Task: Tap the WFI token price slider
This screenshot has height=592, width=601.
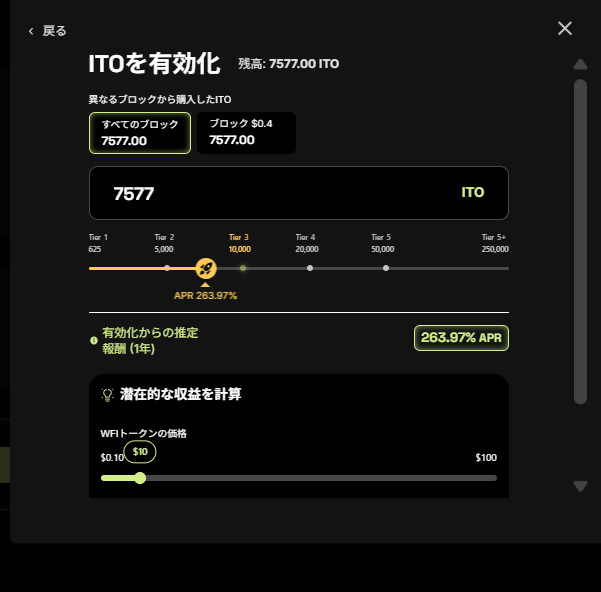Action: point(300,478)
